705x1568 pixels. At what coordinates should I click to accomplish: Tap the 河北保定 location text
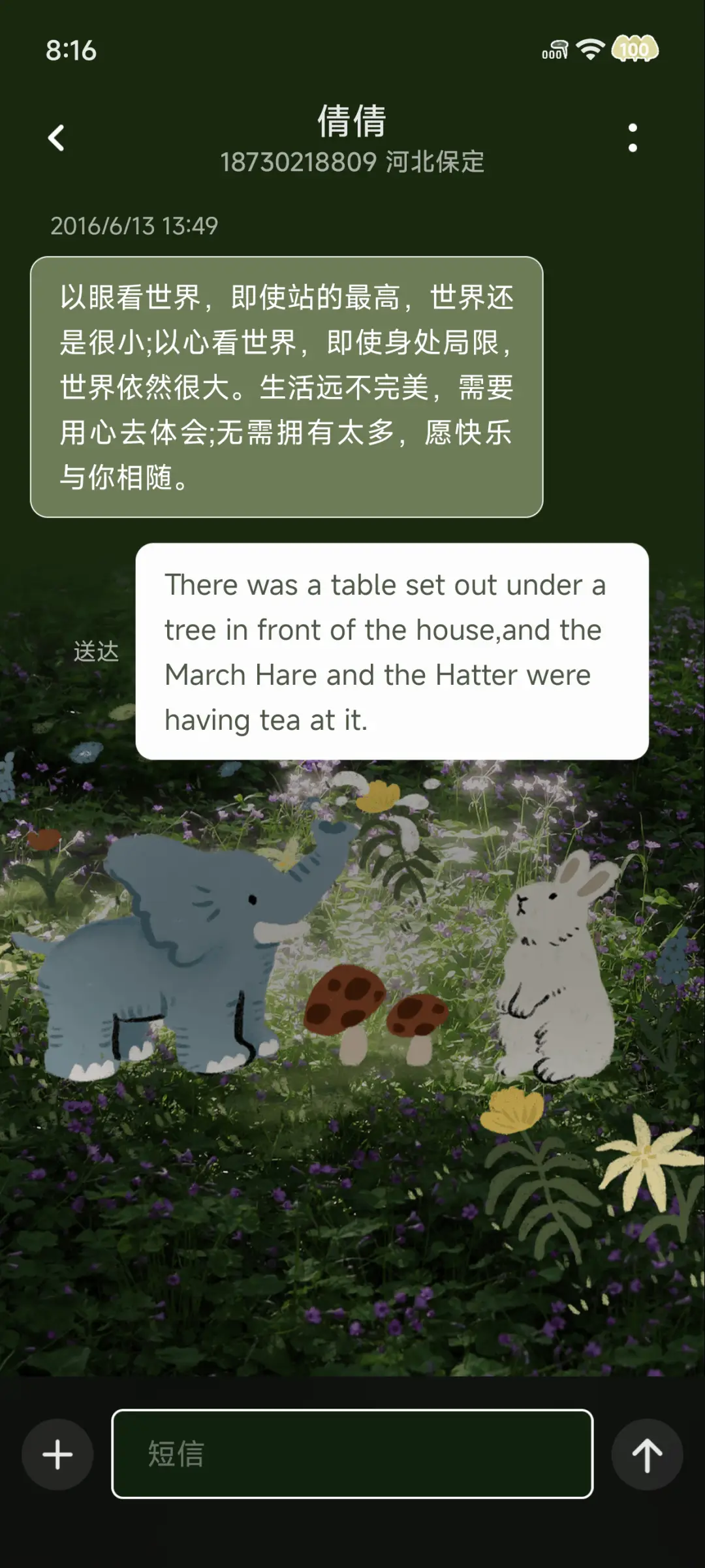pos(435,163)
